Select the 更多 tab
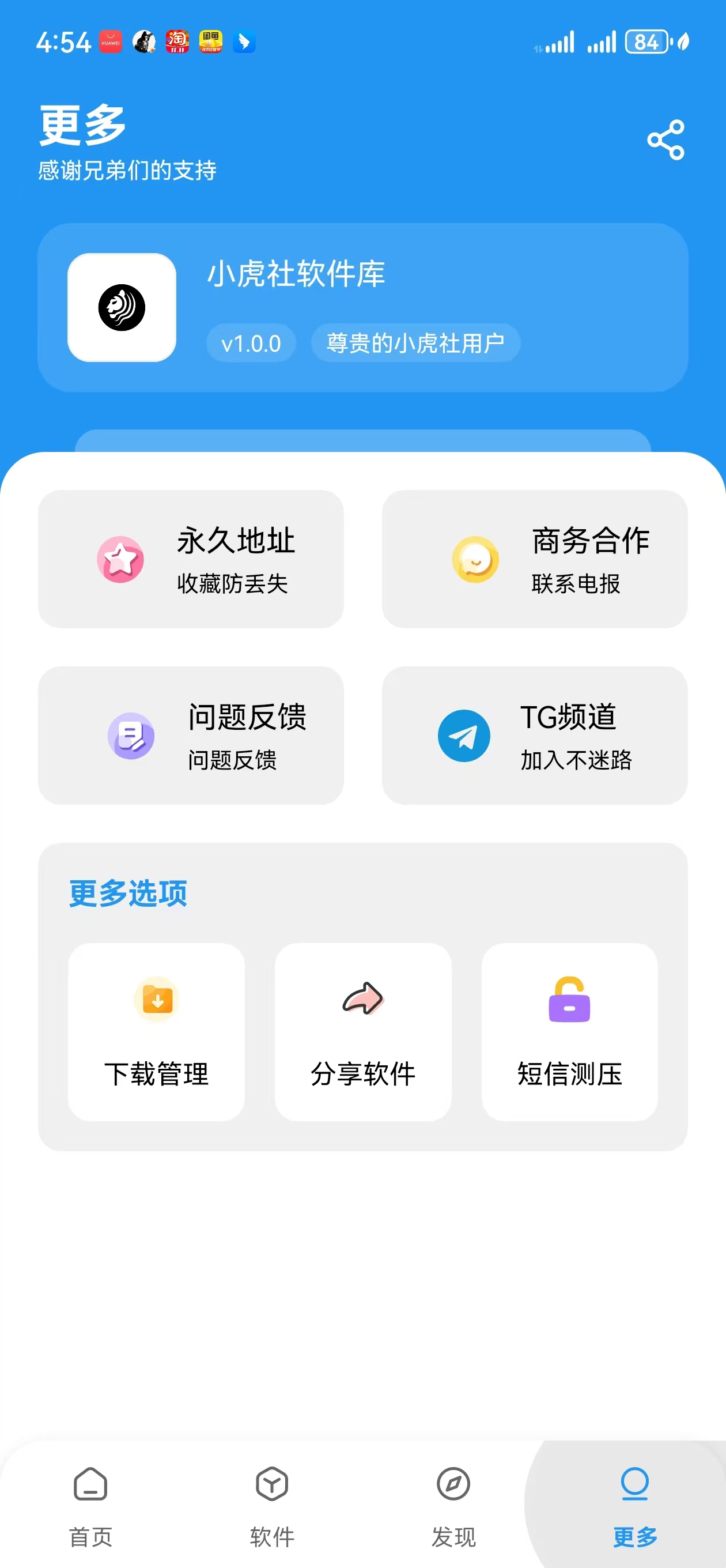The height and width of the screenshot is (1568, 726). 635,1506
